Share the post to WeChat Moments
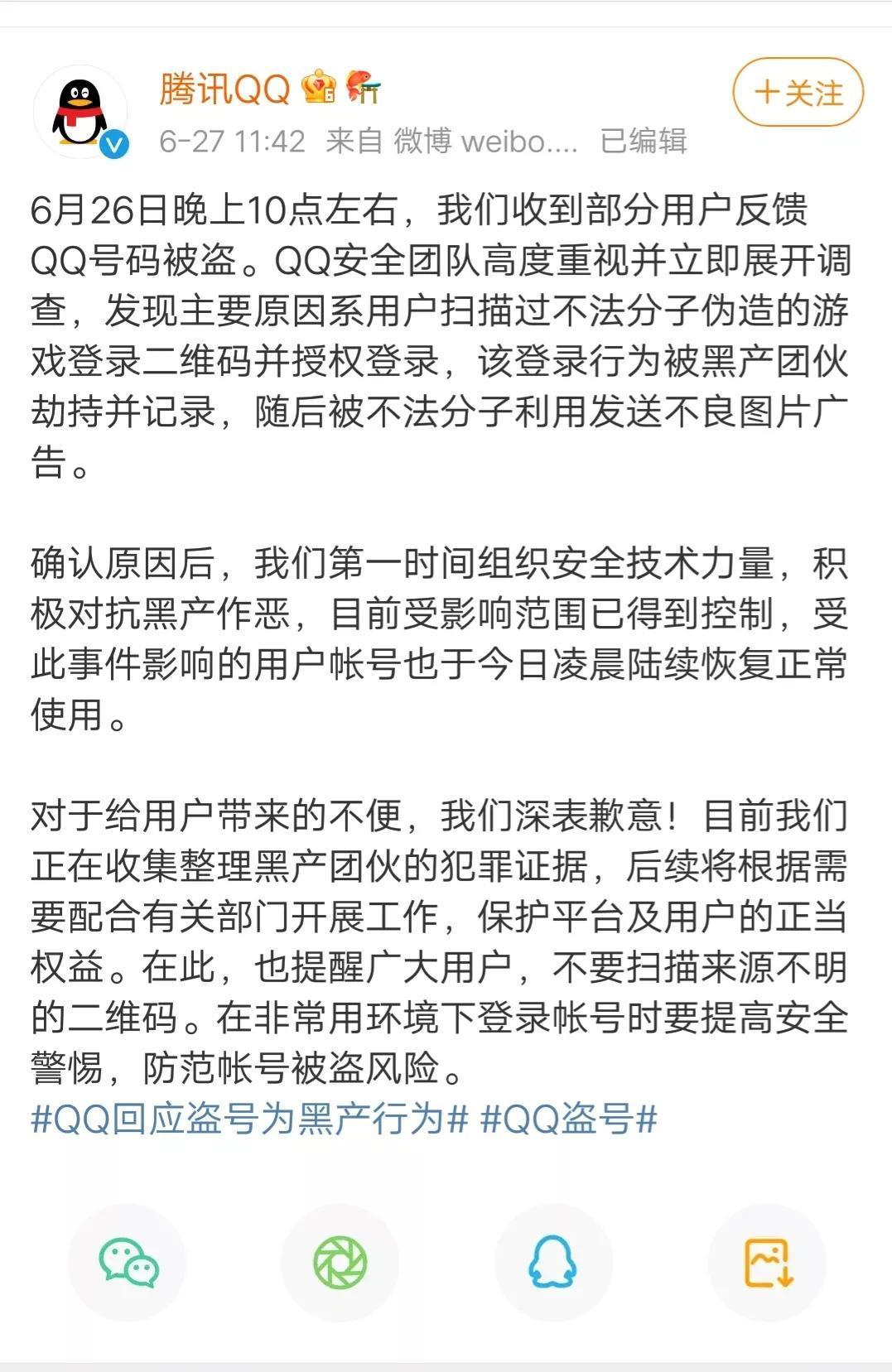This screenshot has height=1372, width=892. pyautogui.click(x=340, y=1263)
